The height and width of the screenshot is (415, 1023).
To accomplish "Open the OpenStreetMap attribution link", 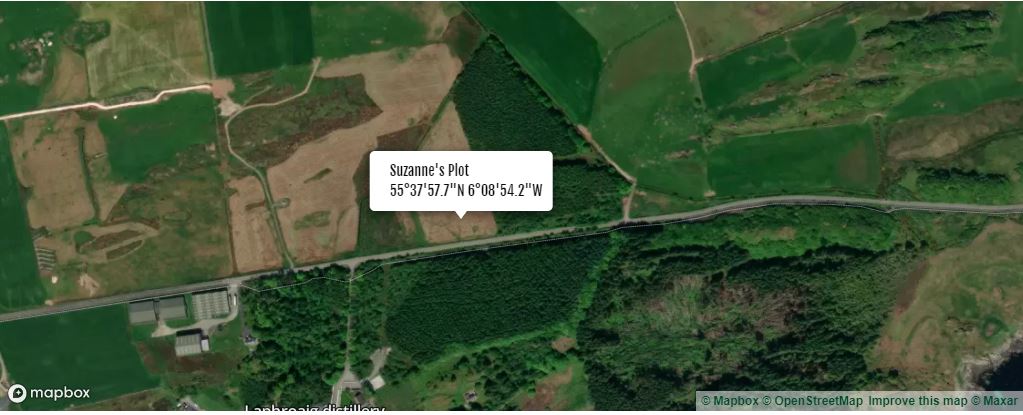I will [812, 401].
